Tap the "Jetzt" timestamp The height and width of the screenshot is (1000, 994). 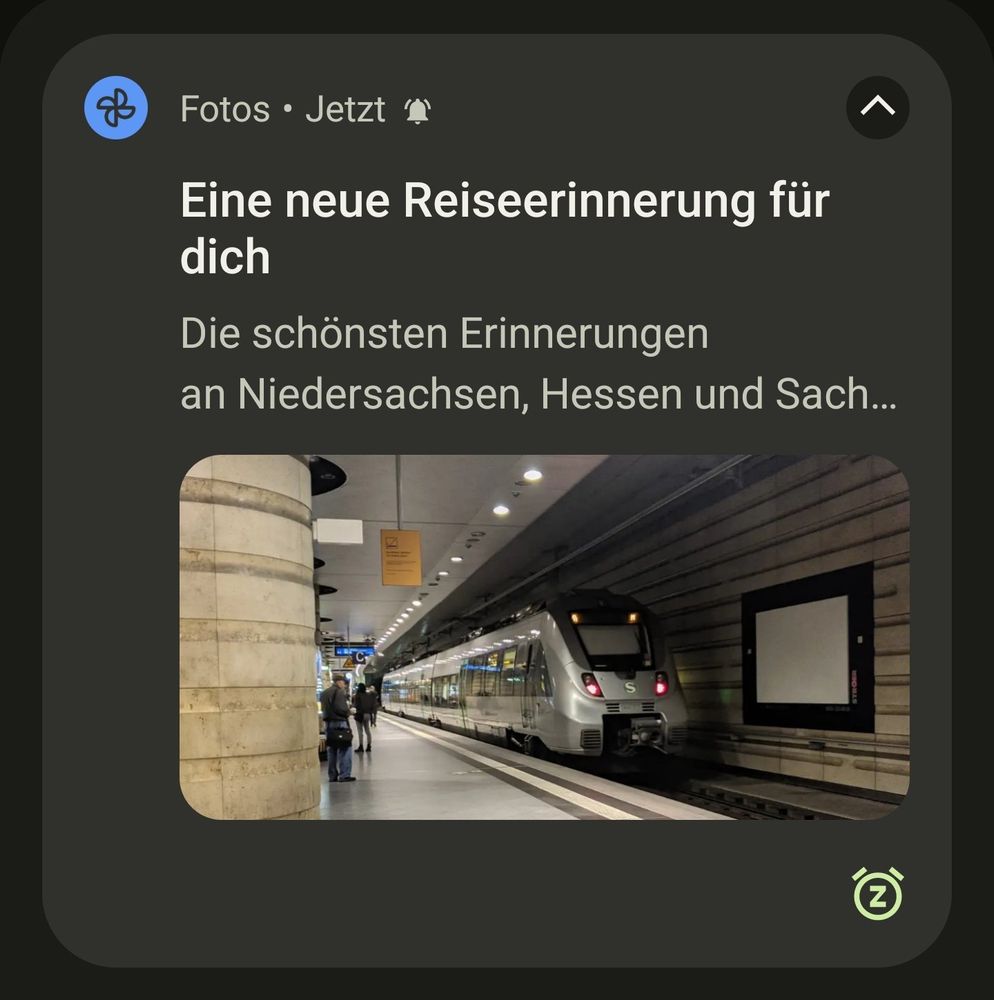point(344,110)
